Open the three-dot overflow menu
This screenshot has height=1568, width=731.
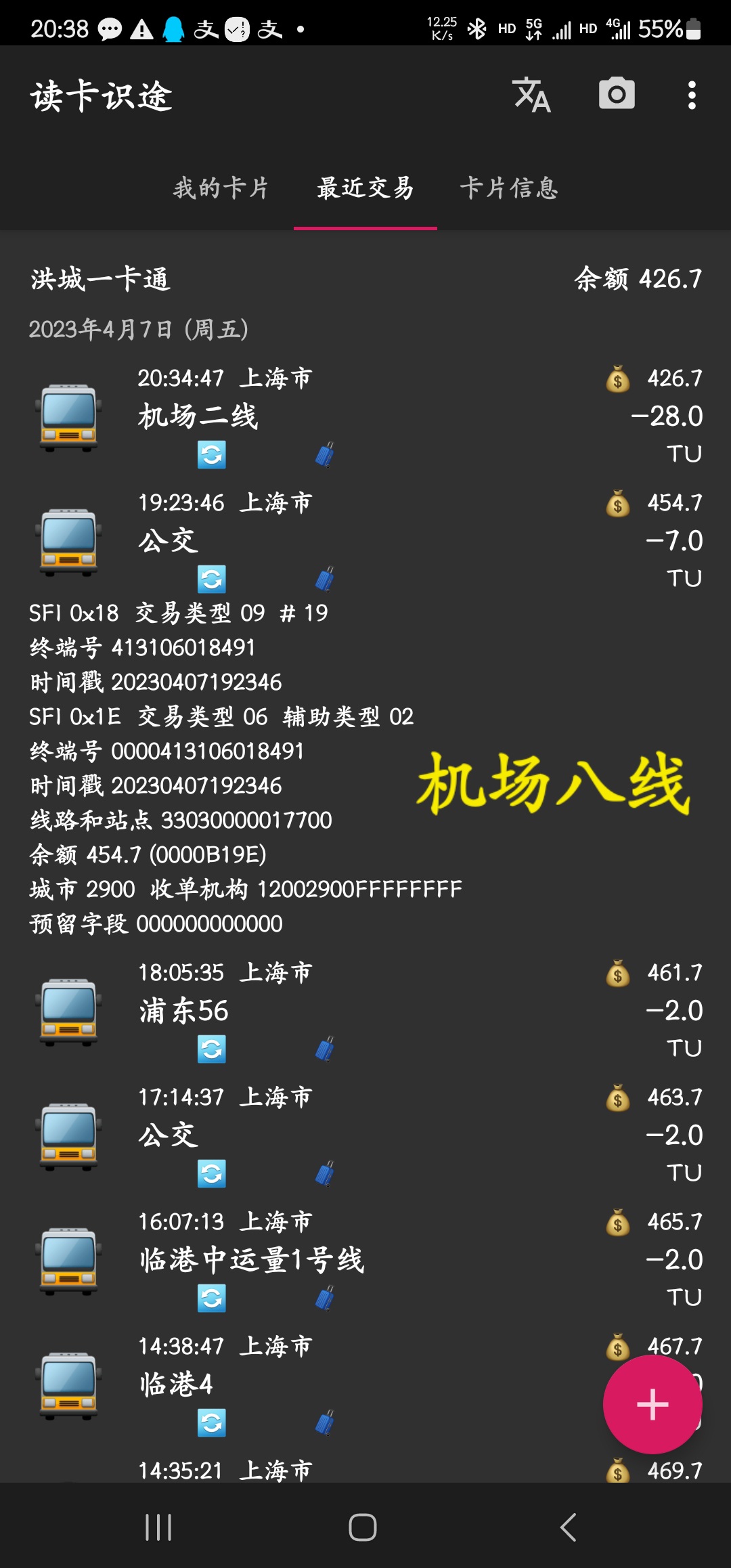pos(691,95)
